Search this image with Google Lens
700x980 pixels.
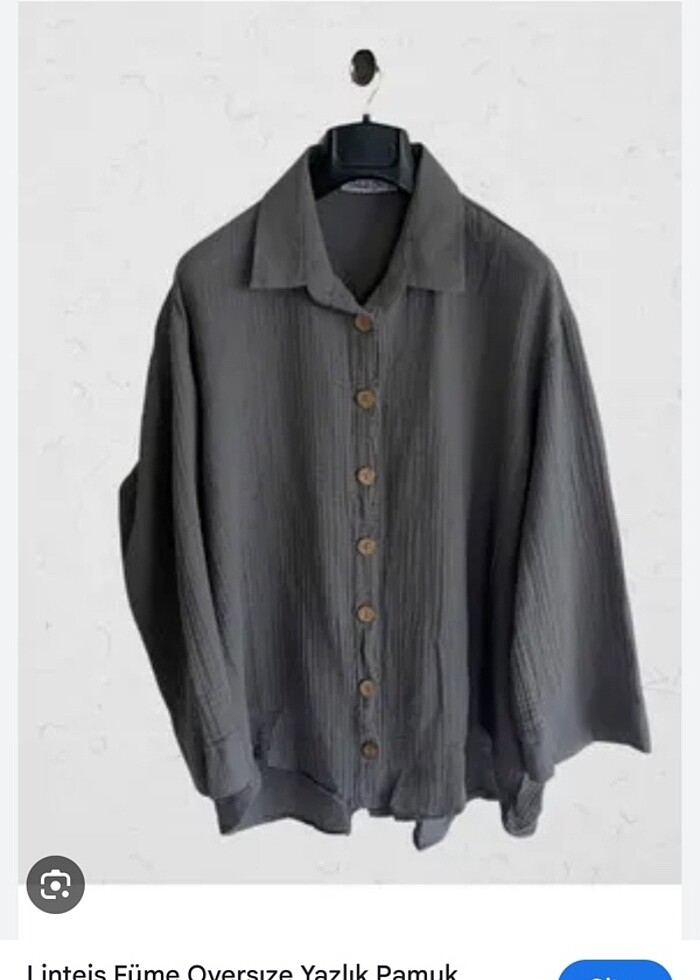tap(55, 884)
